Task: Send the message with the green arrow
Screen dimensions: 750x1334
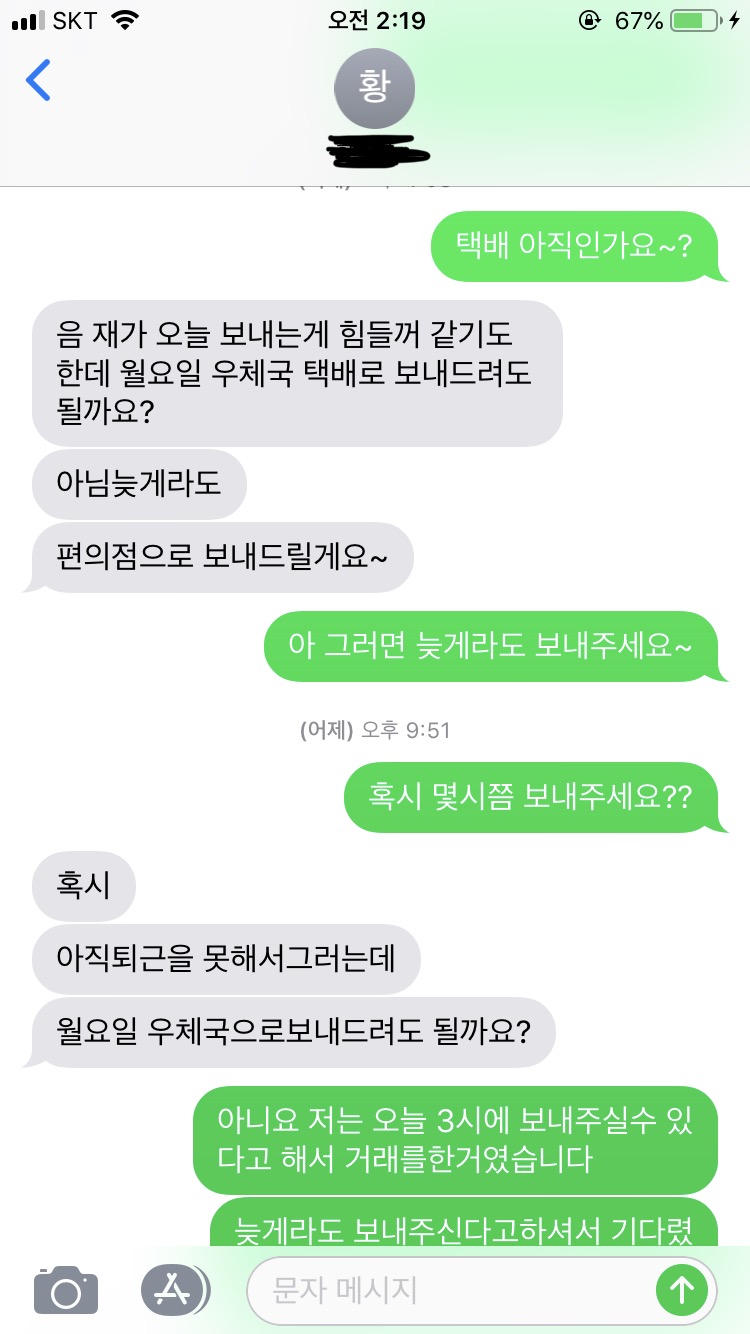Action: click(681, 1290)
